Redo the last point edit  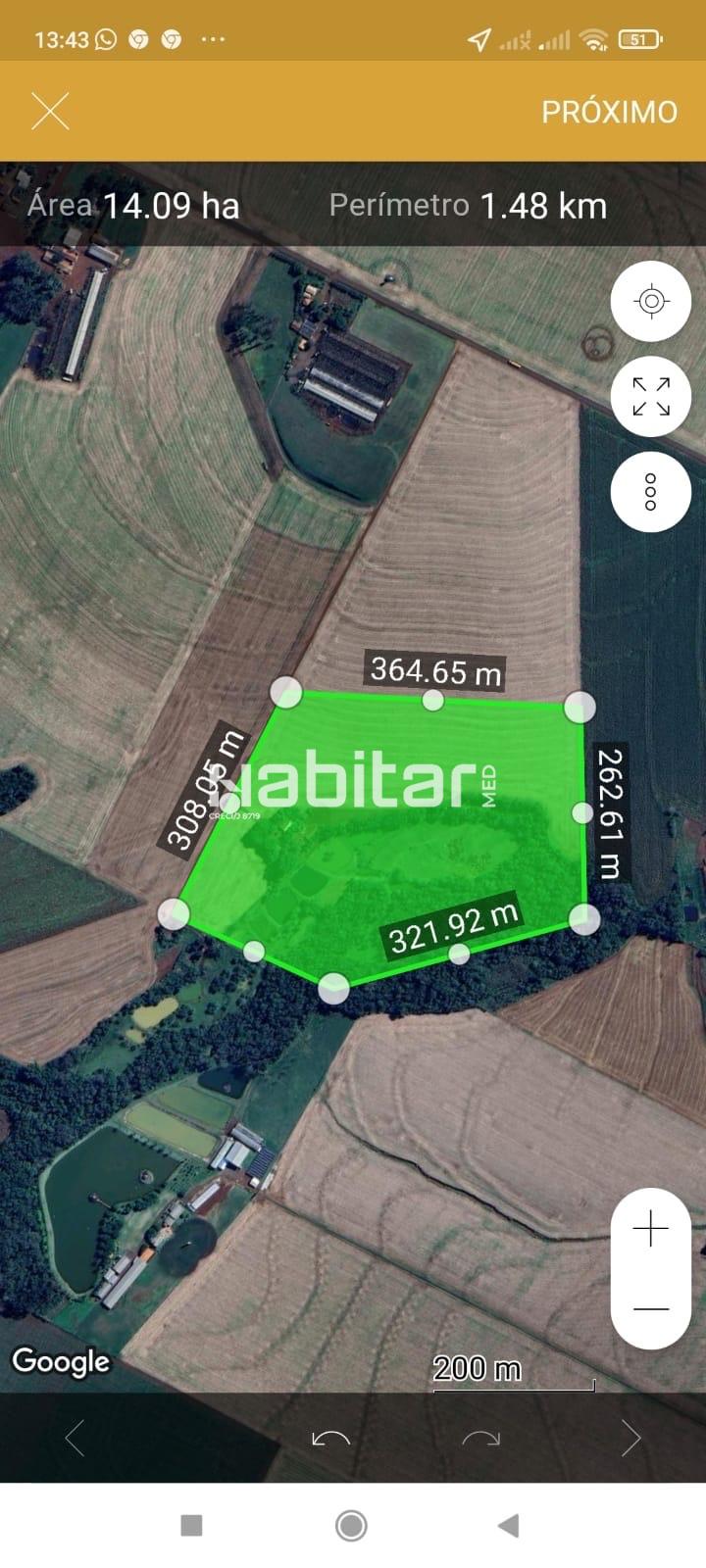pos(480,1439)
